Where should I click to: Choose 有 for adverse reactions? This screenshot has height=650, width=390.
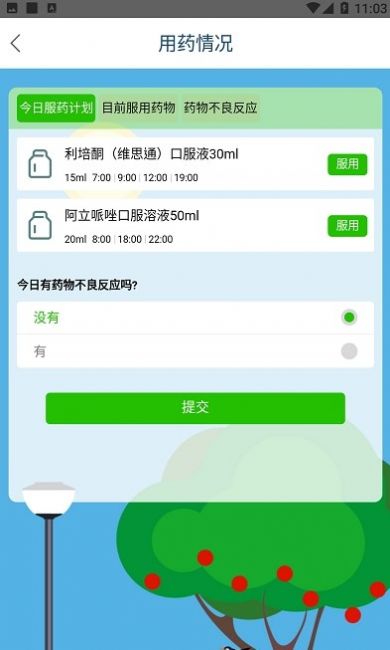[195, 352]
